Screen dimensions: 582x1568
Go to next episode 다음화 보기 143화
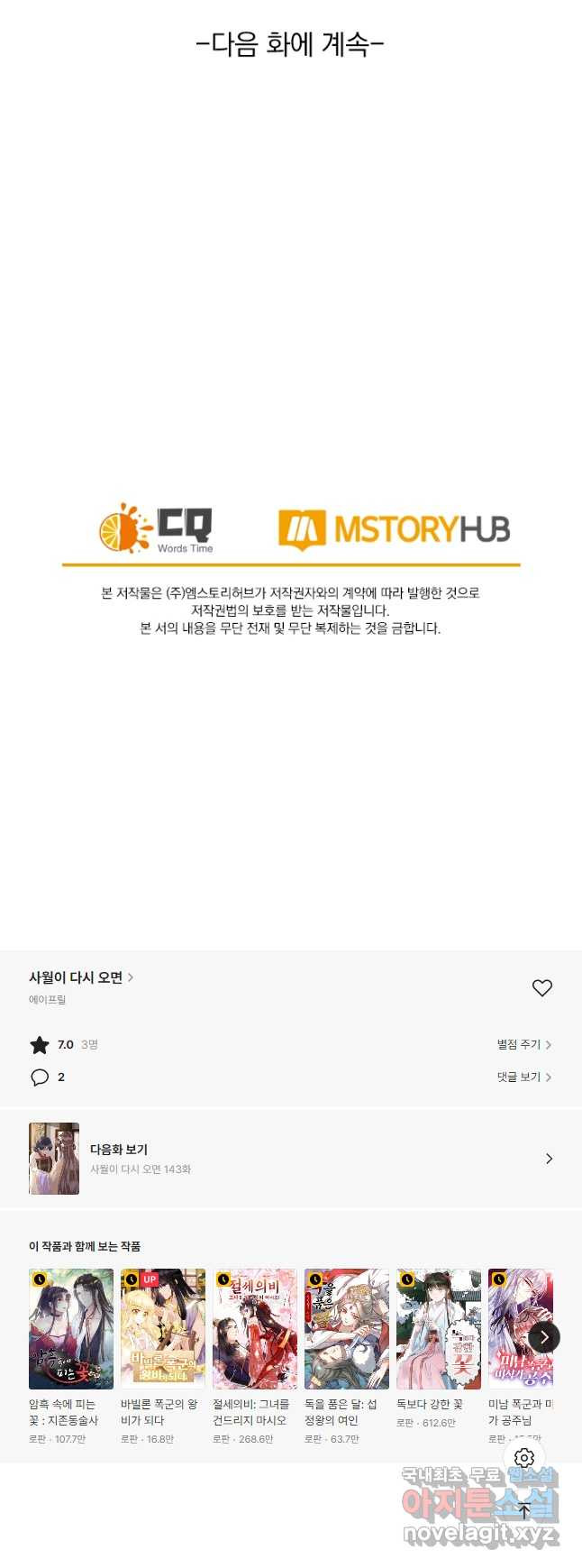[290, 1159]
